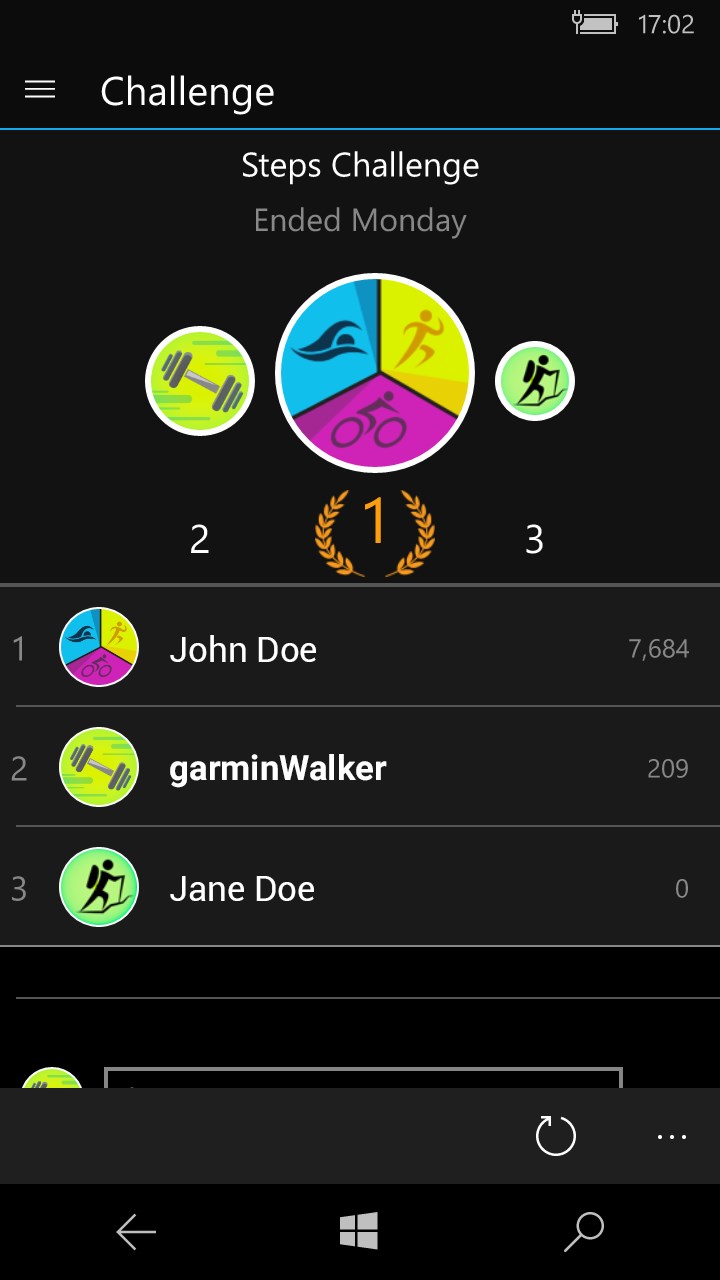Open the navigation hamburger menu
This screenshot has width=720, height=1280.
tap(39, 89)
